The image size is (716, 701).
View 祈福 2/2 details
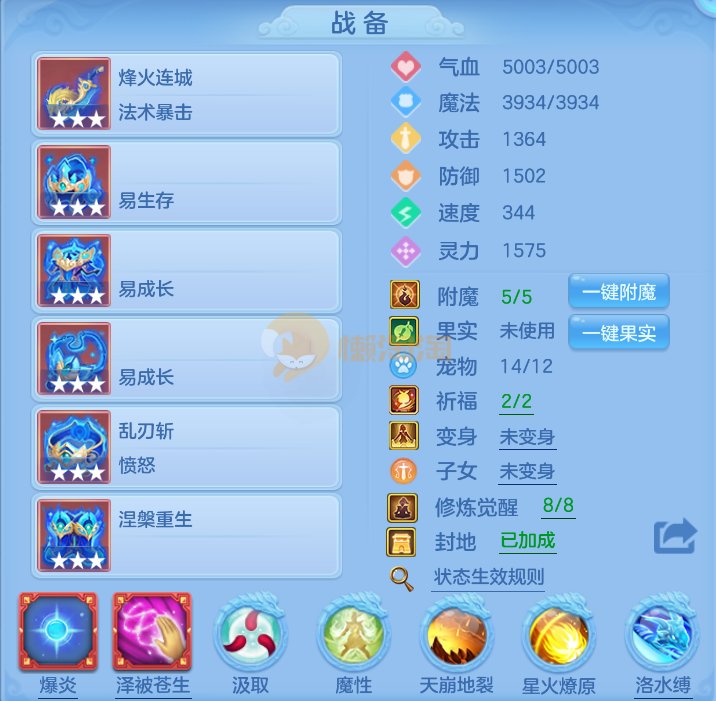click(x=516, y=402)
